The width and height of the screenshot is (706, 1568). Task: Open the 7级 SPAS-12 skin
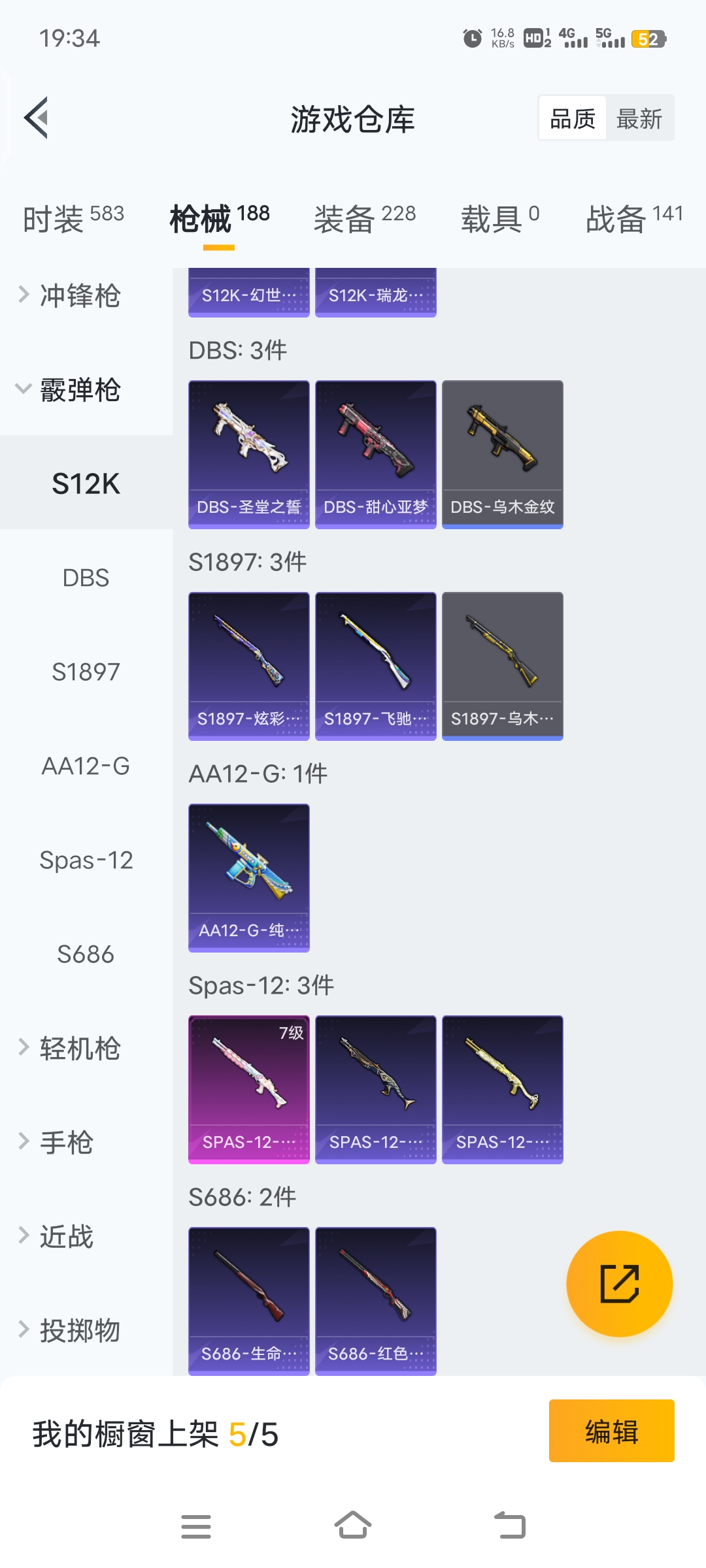[249, 1090]
